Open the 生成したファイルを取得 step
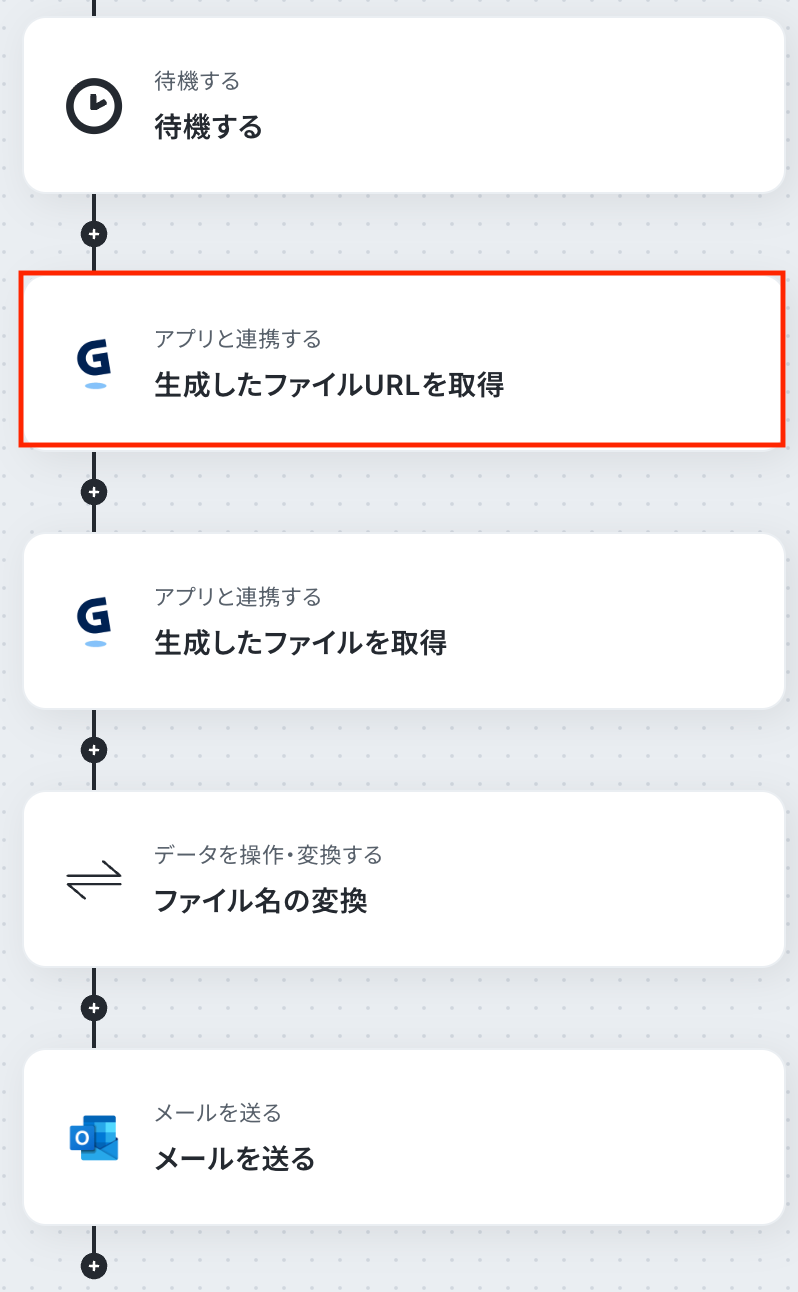Screen dimensions: 798x1292 pos(403,620)
